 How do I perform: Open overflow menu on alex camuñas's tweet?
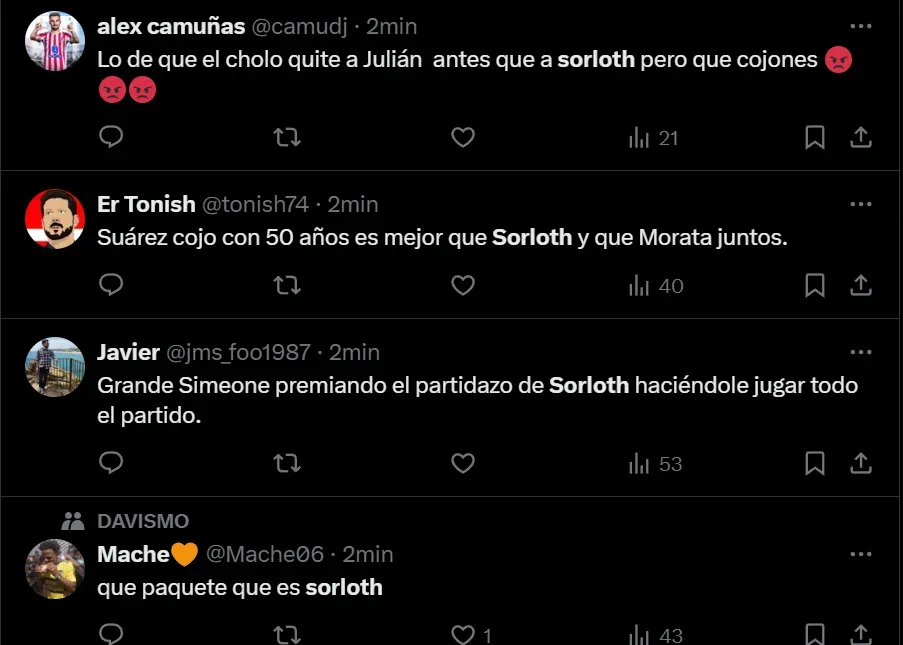(860, 27)
